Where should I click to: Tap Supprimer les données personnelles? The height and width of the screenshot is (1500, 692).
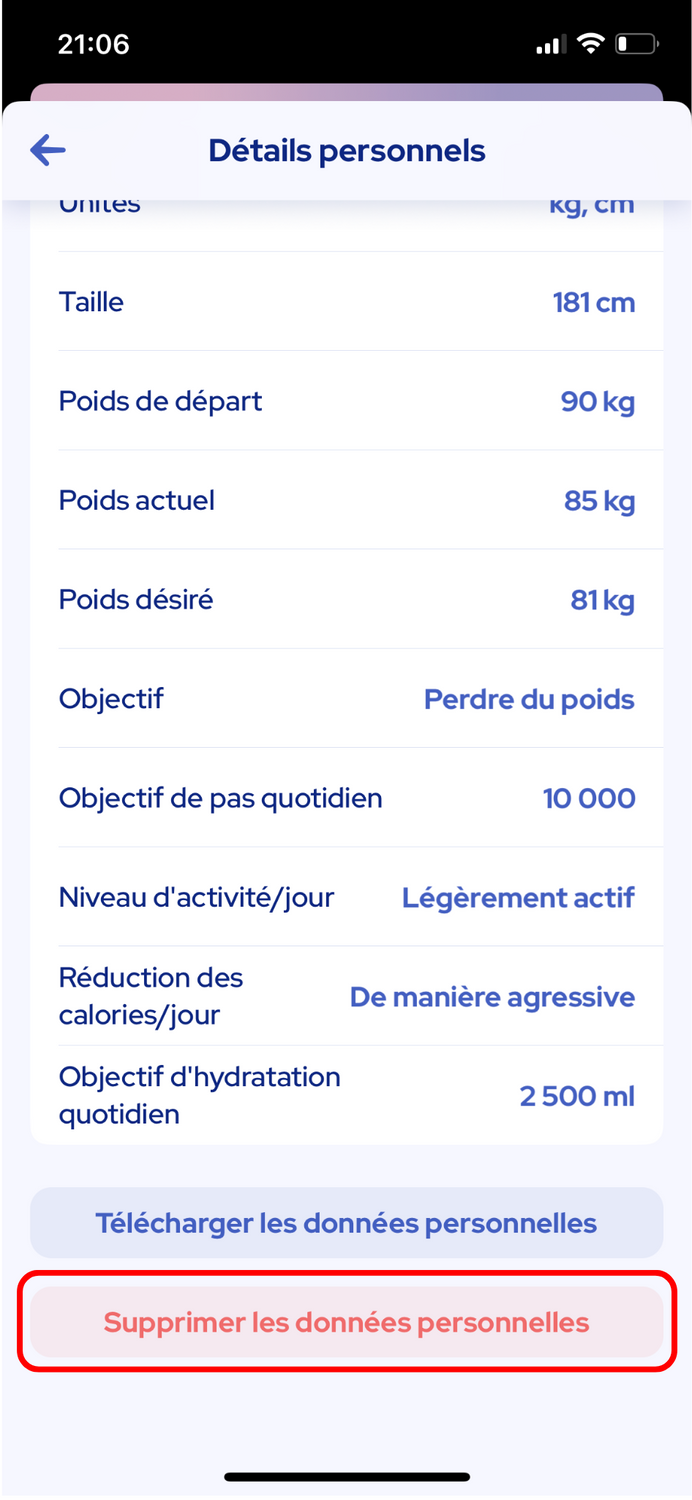point(347,1322)
